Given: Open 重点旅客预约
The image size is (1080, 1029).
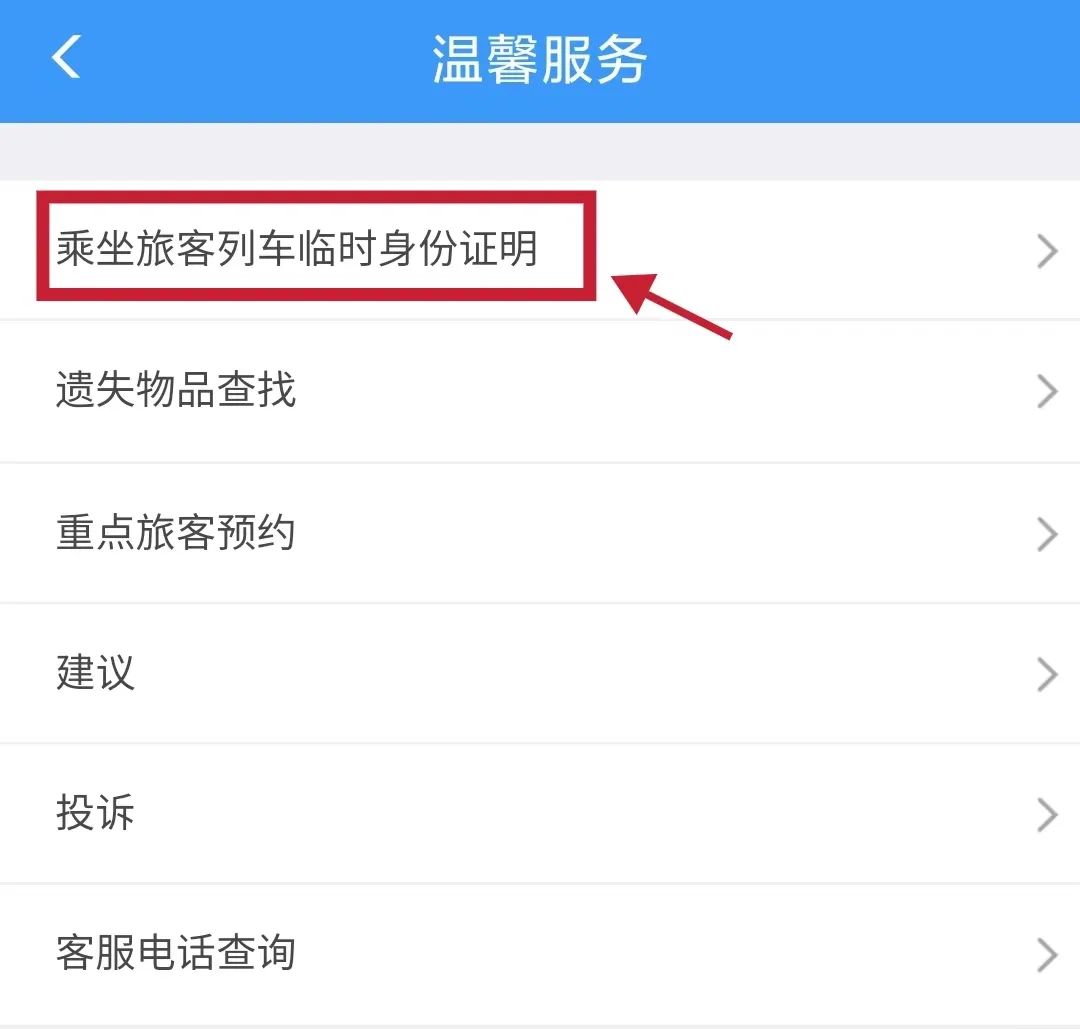Looking at the screenshot, I should pyautogui.click(x=176, y=532).
